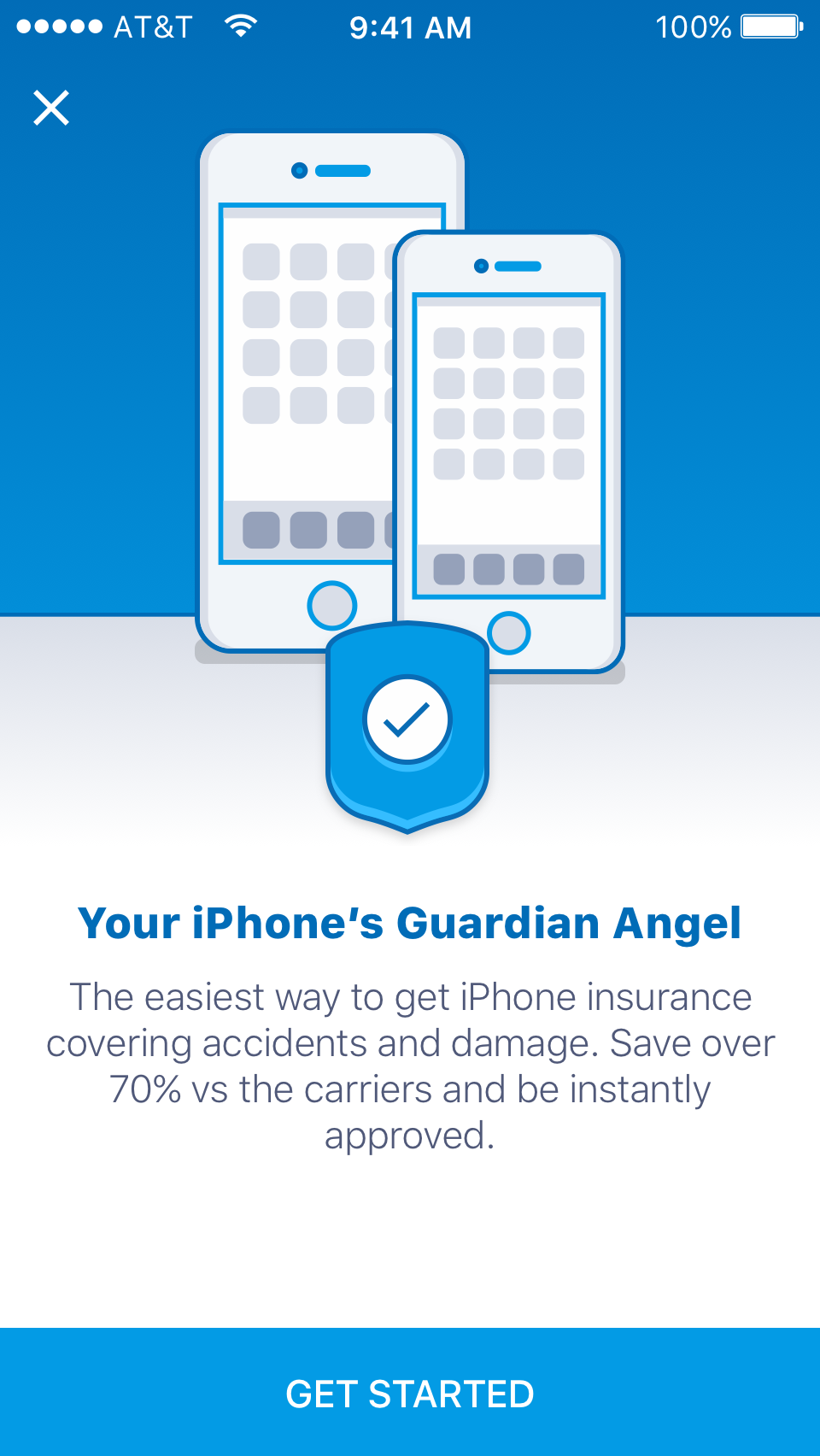Viewport: 820px width, 1456px height.
Task: Close the iPhone insurance intro screen
Action: pos(51,109)
